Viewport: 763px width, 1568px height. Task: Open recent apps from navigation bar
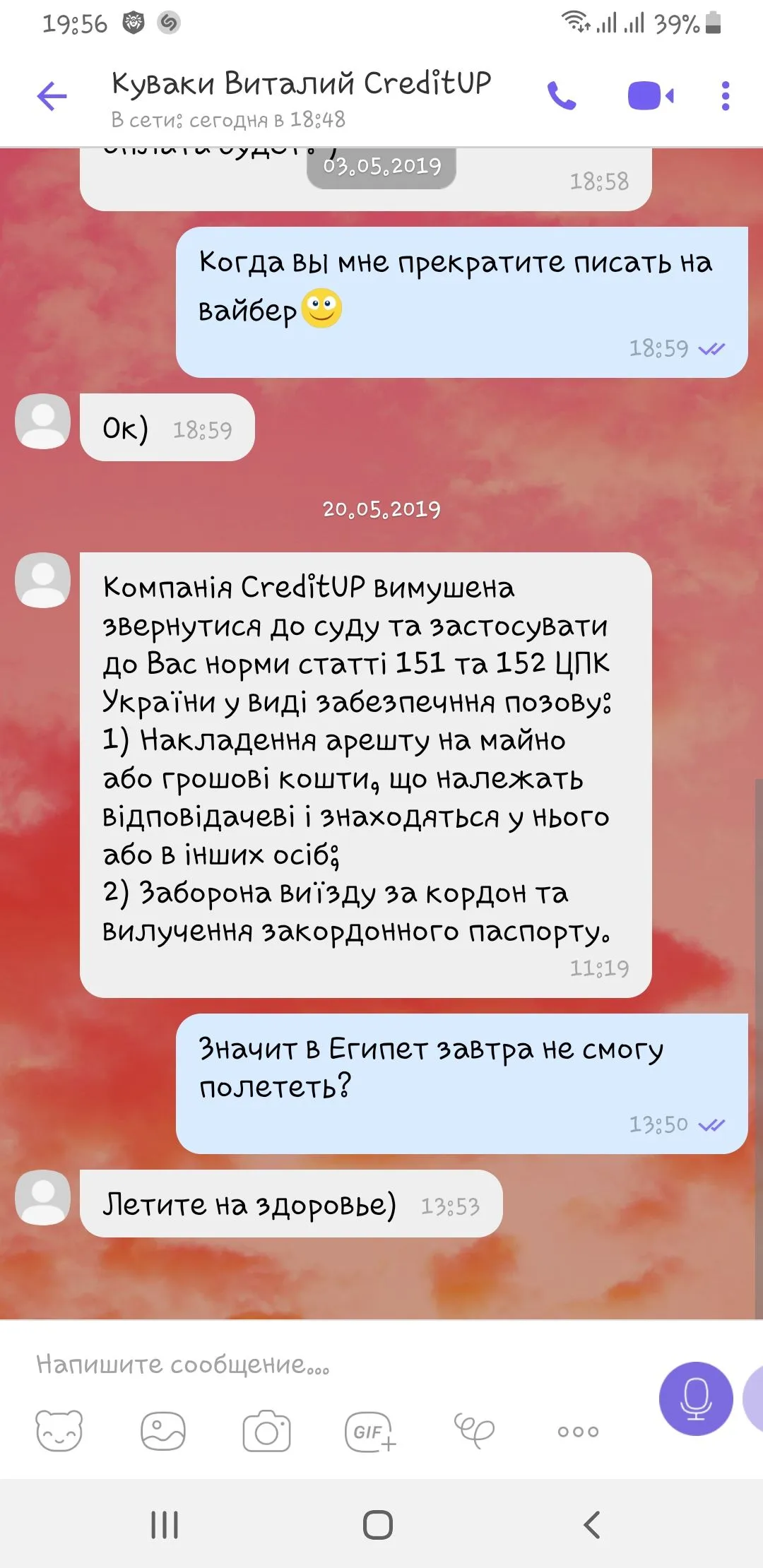coord(165,1524)
